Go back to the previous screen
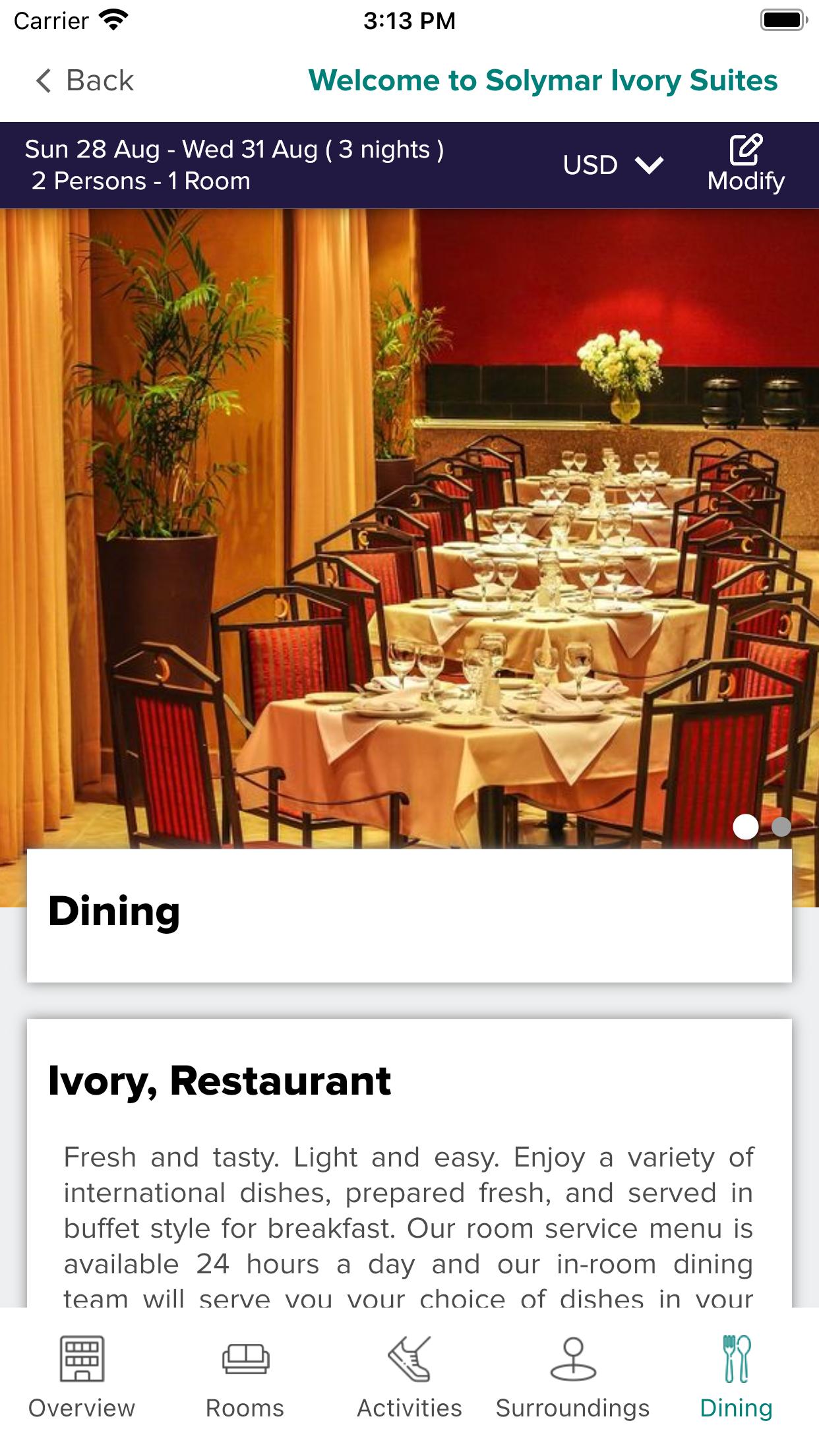This screenshot has width=819, height=1456. (84, 80)
